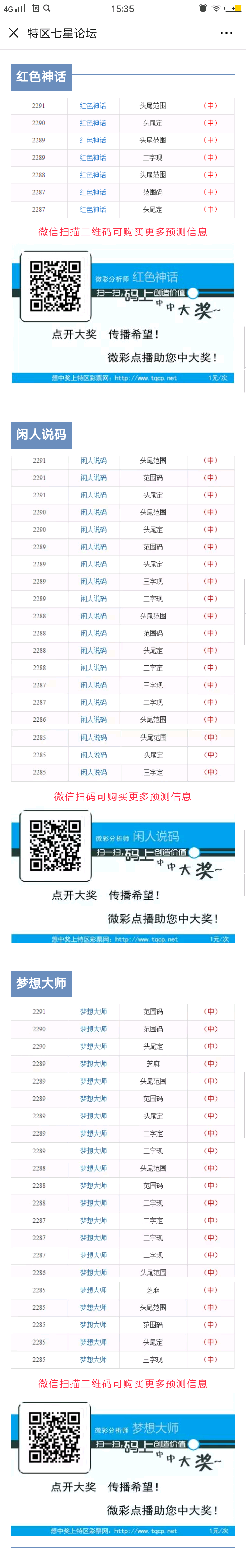Close the 特区七星论坛 page
Viewport: 246px width, 1568px height.
point(13,33)
